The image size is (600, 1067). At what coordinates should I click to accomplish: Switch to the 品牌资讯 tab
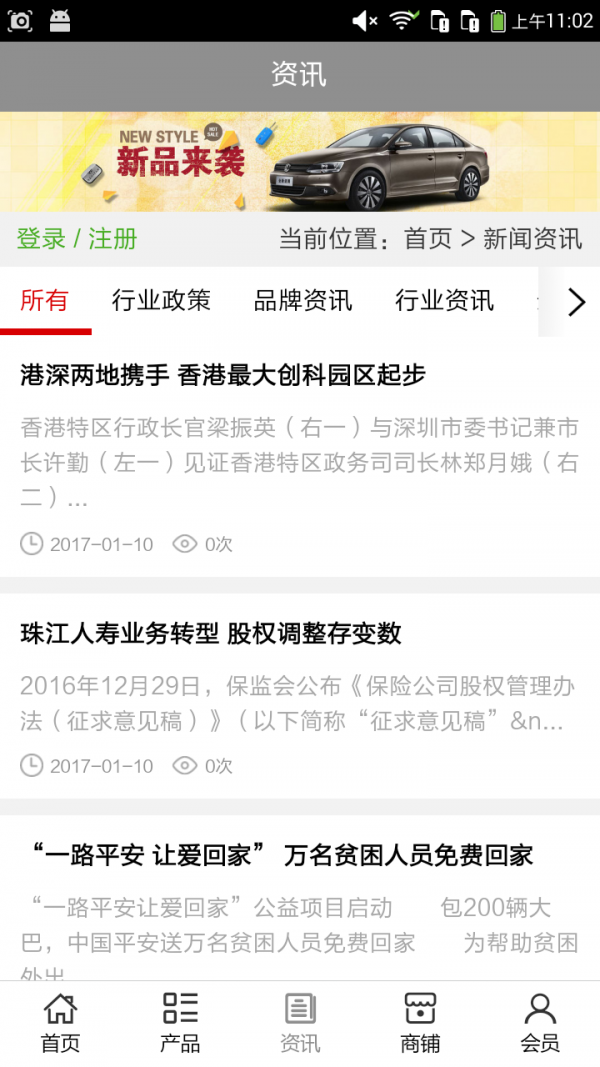pos(302,300)
